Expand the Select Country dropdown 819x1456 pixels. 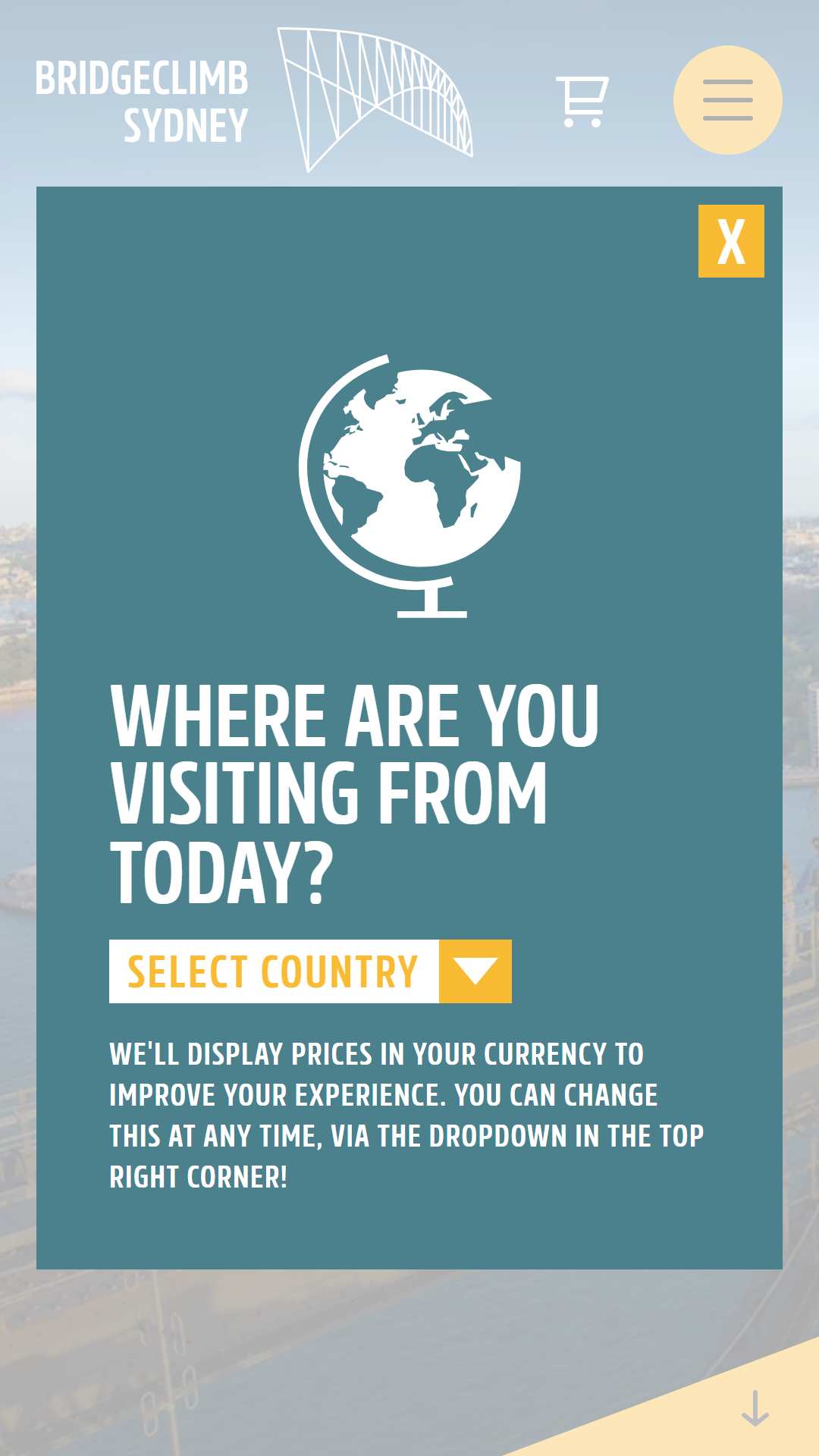pos(310,971)
